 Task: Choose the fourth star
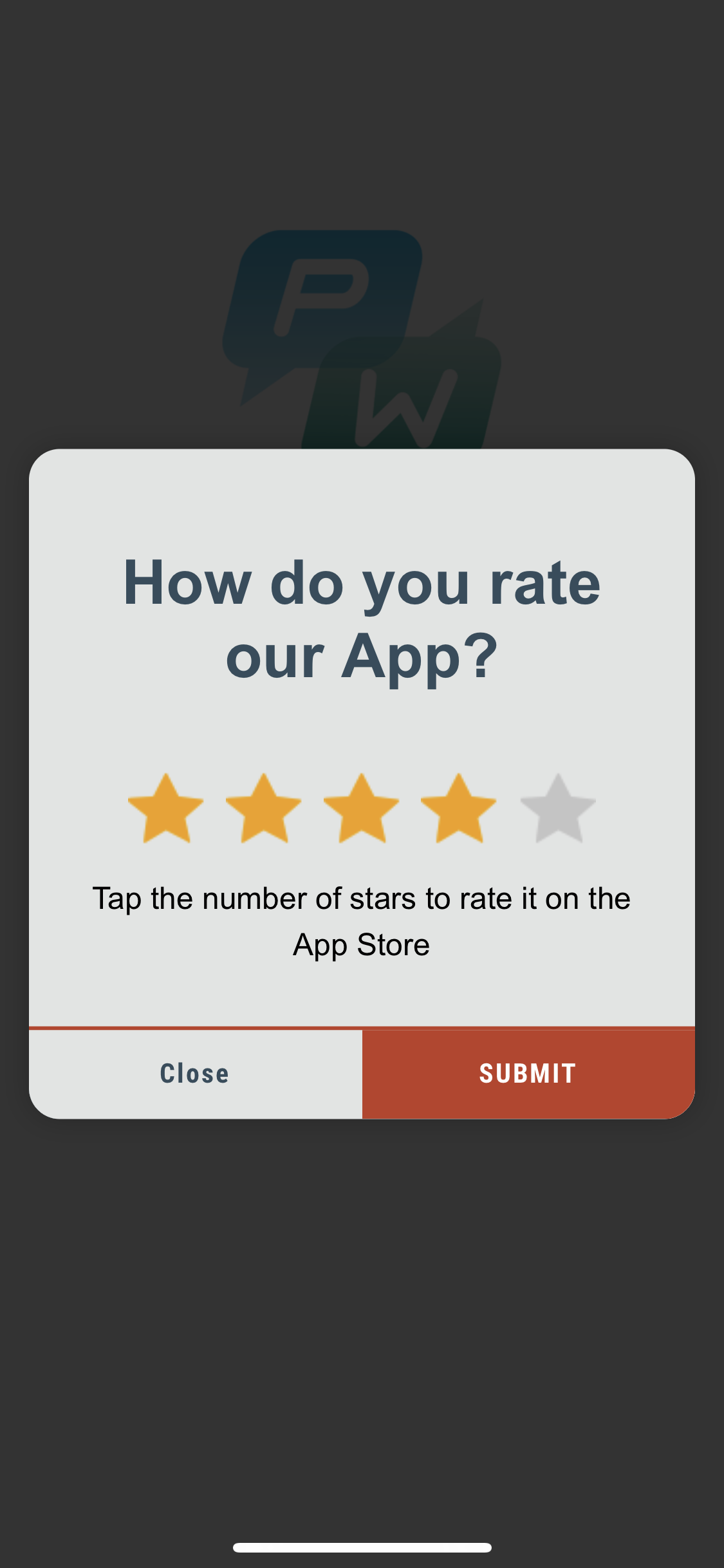(459, 810)
